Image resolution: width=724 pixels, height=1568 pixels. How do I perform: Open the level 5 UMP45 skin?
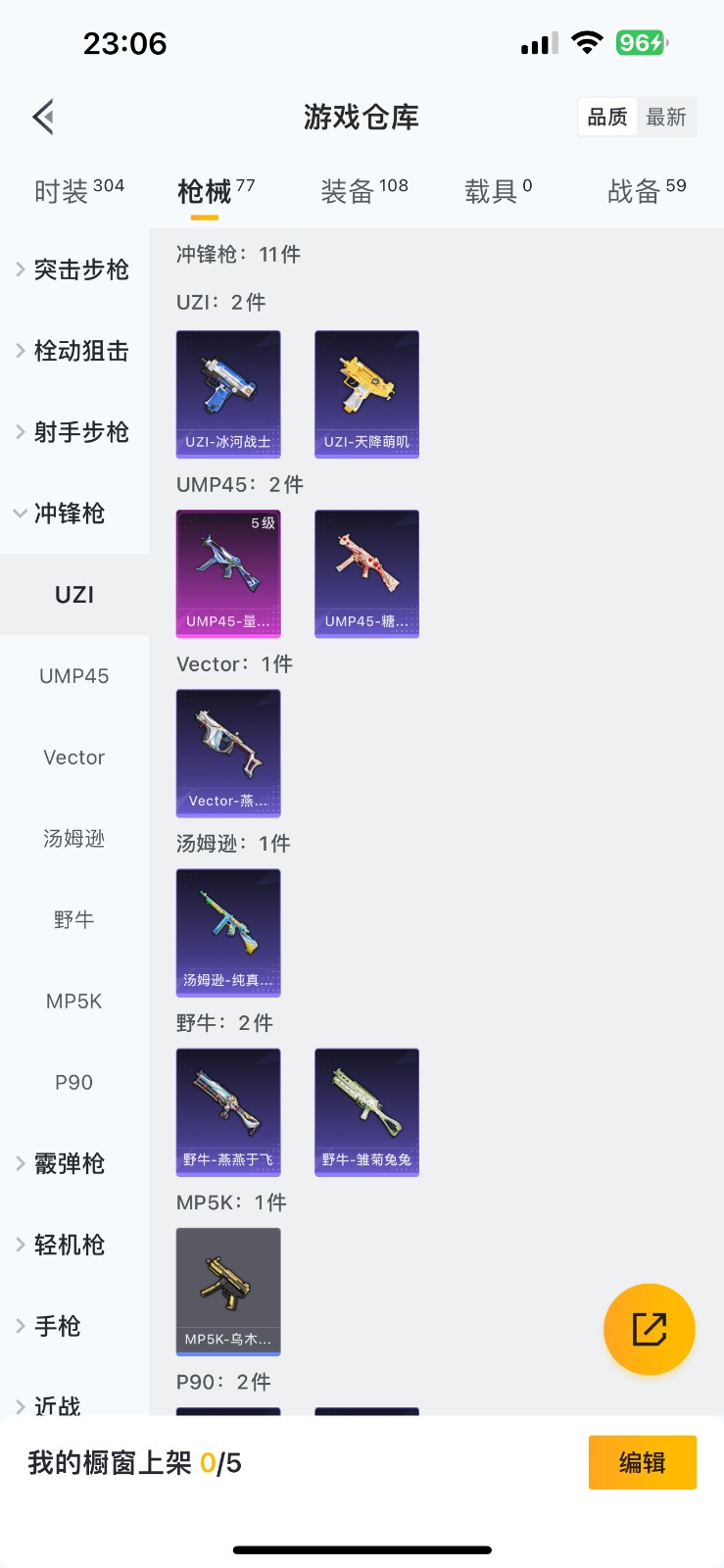[x=228, y=573]
